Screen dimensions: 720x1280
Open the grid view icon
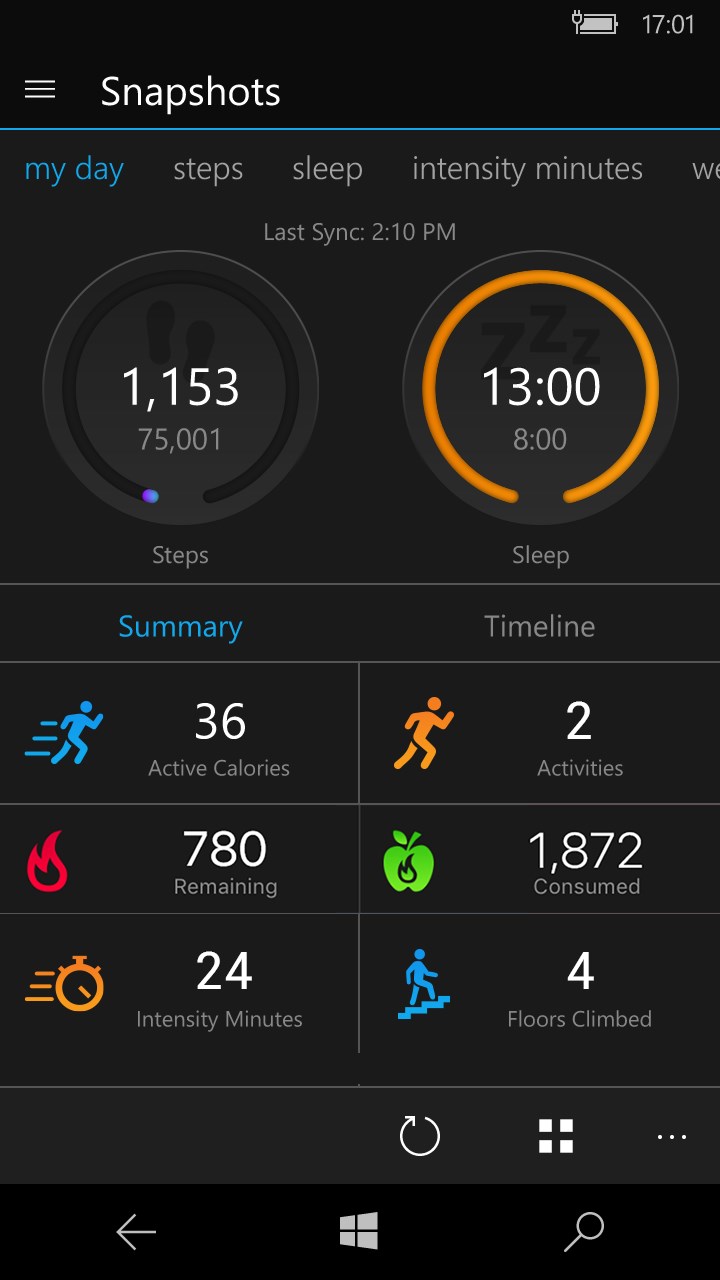pyautogui.click(x=556, y=1136)
